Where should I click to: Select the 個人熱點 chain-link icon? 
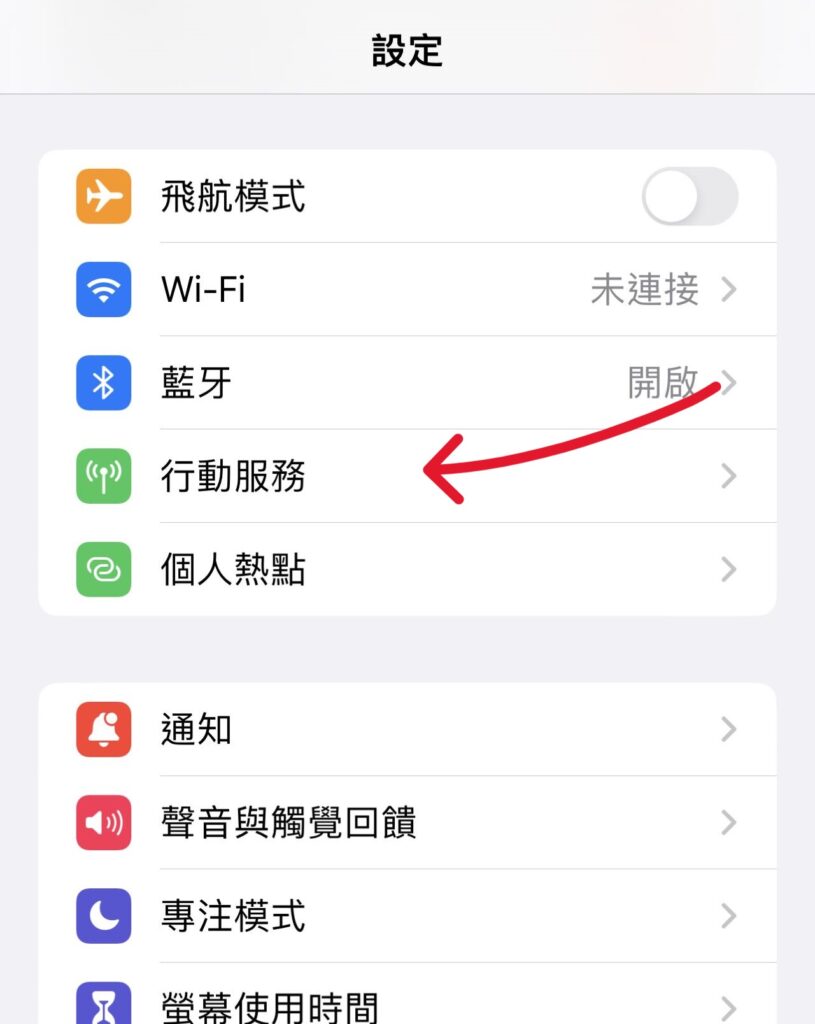point(103,569)
